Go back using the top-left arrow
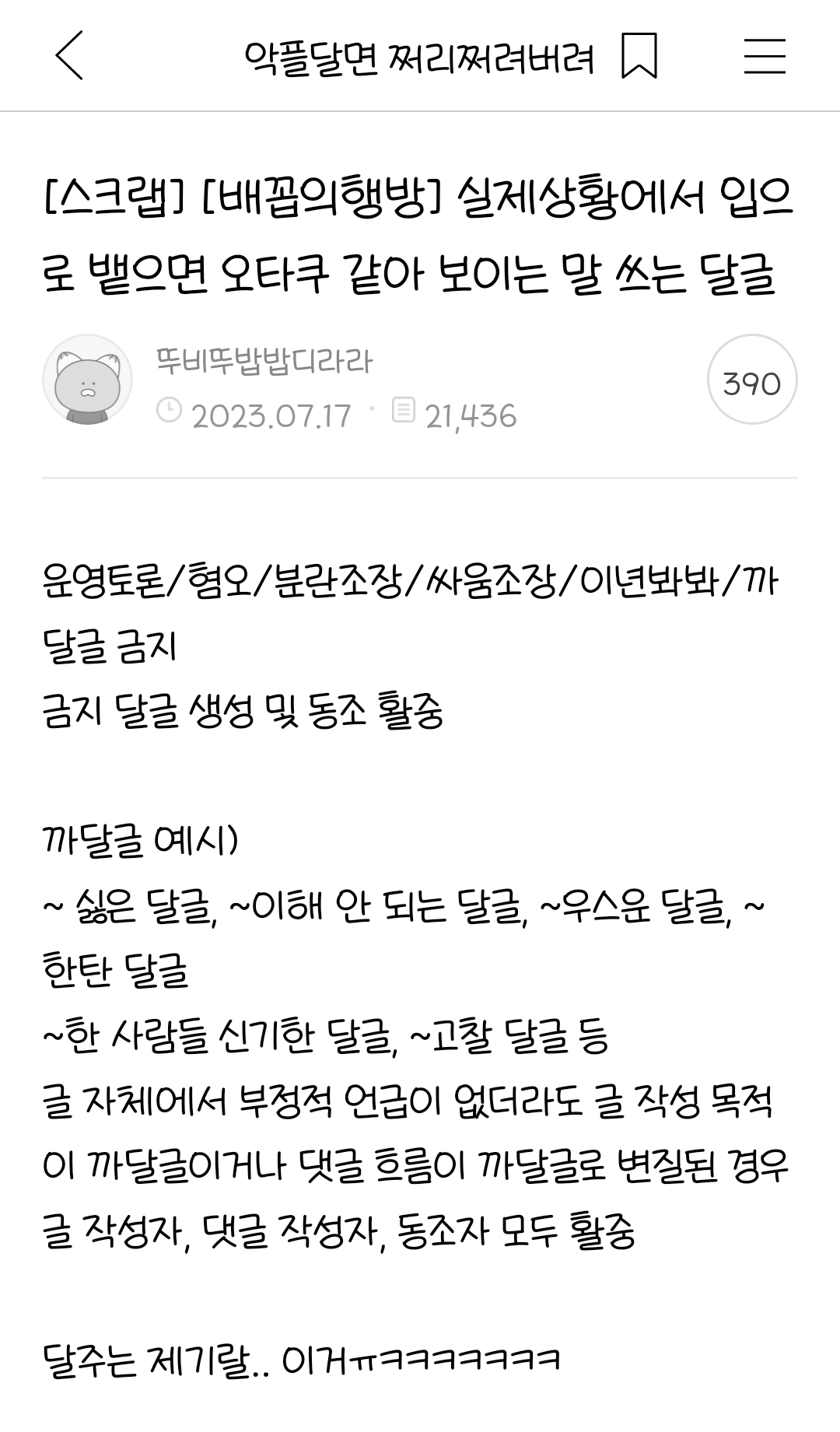The image size is (840, 1432). pyautogui.click(x=69, y=56)
